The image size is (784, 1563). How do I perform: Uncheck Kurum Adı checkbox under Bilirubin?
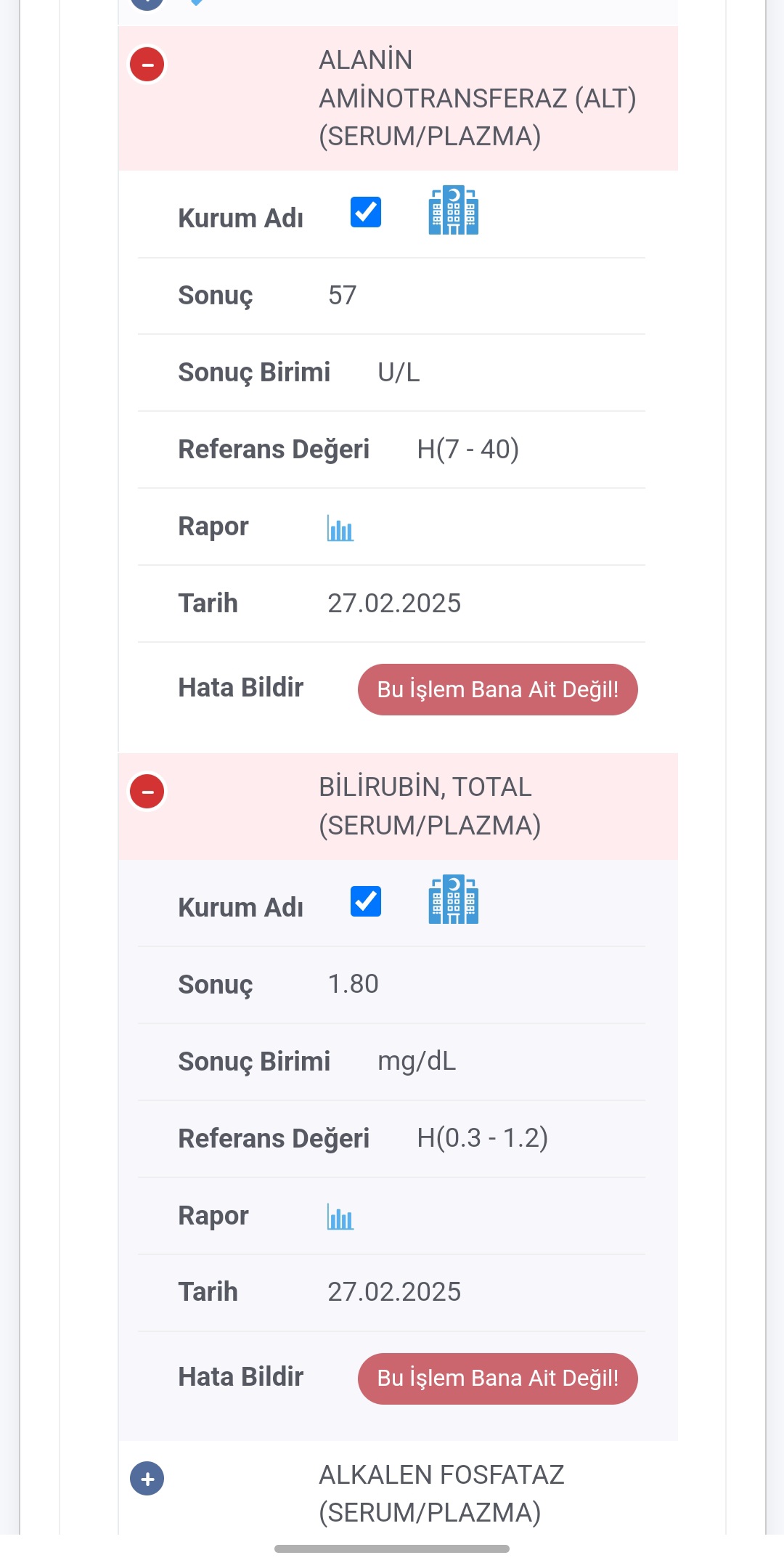point(366,901)
